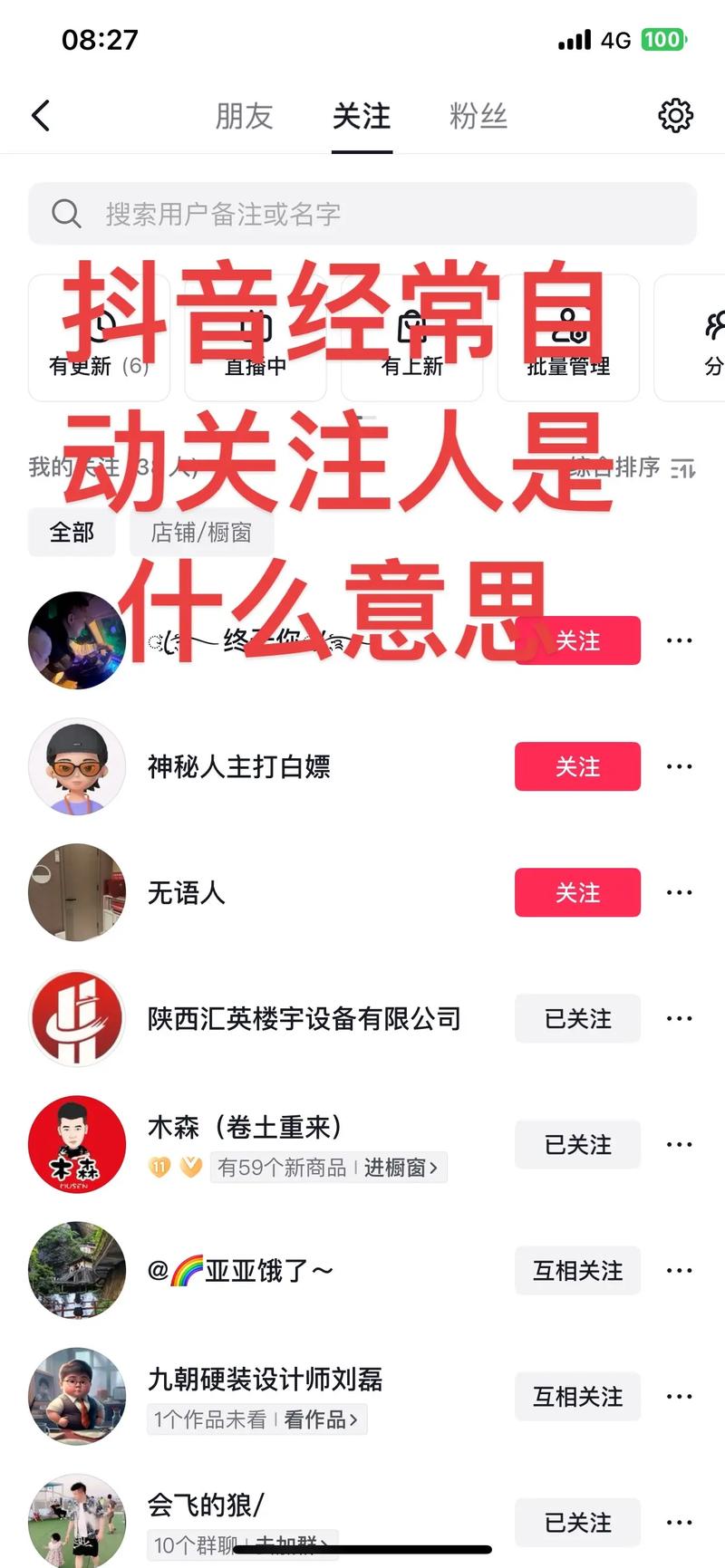Toggle 互相关注 for 九朝硬装设计师刘磊
This screenshot has height=1568, width=725.
tap(577, 1397)
